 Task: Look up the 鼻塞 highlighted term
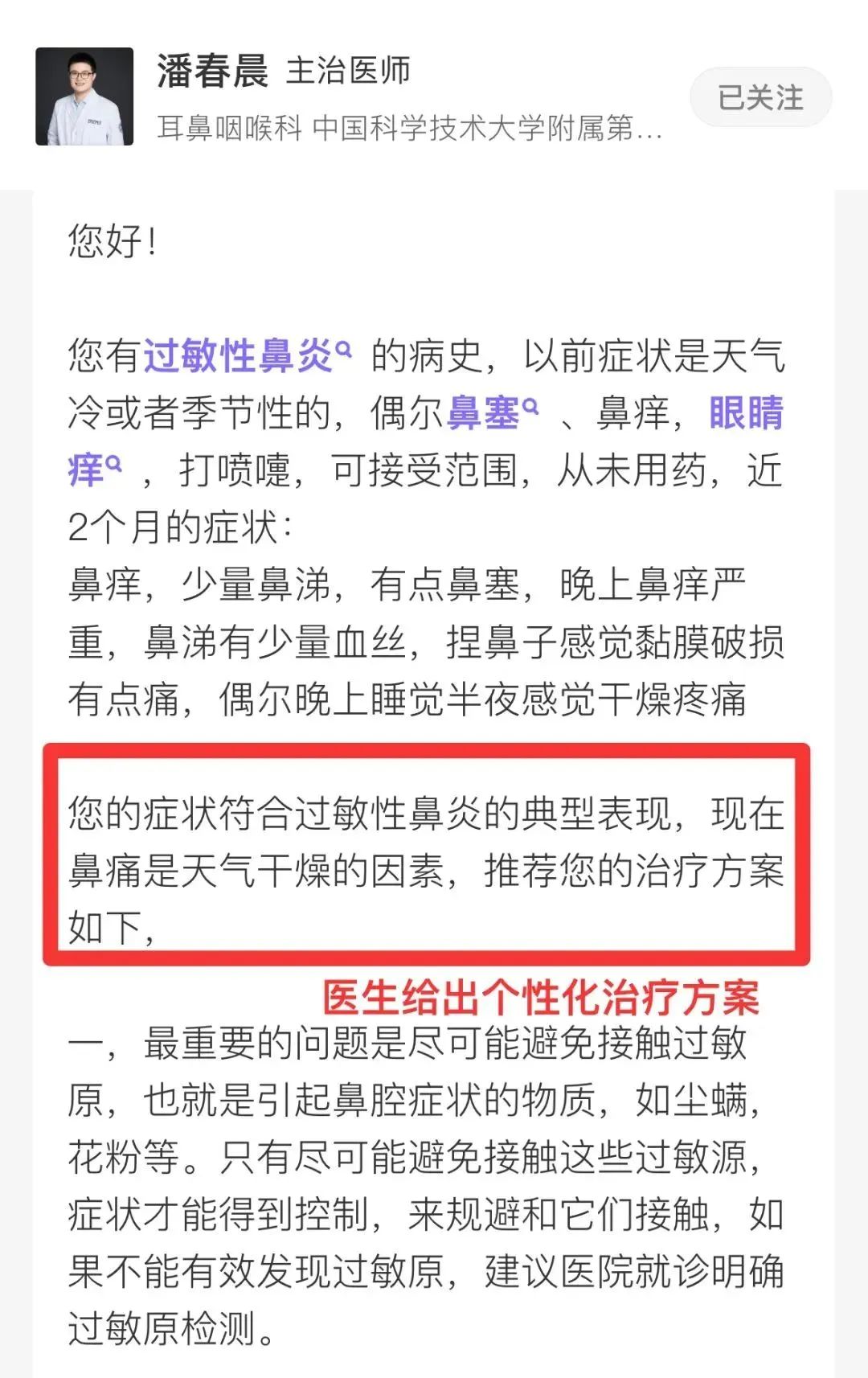490,413
